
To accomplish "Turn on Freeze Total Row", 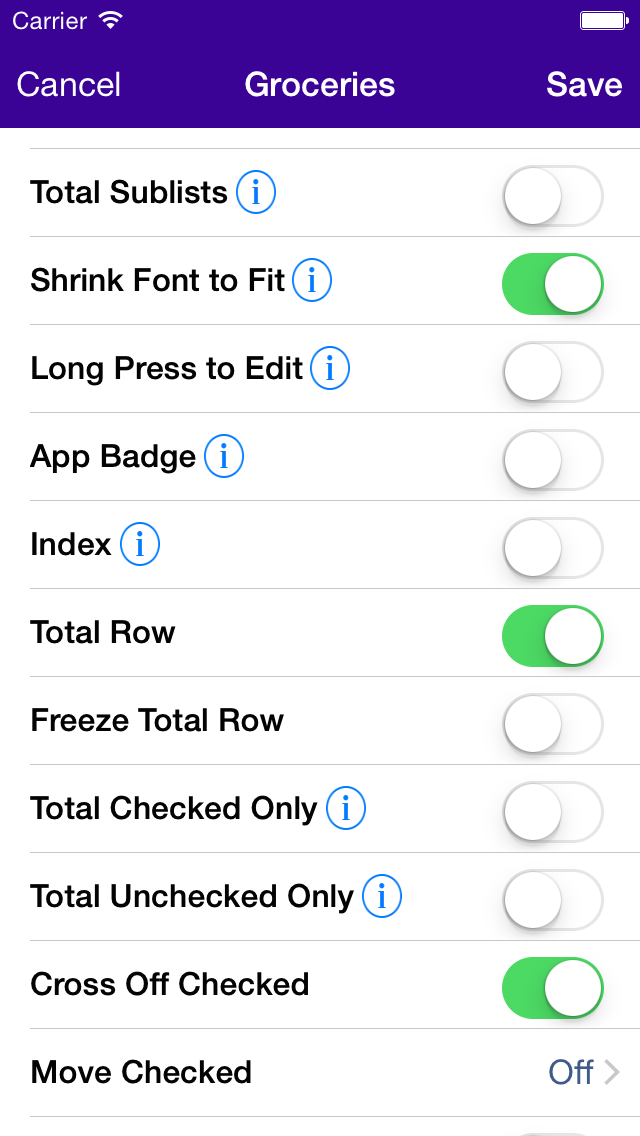I will pos(552,723).
